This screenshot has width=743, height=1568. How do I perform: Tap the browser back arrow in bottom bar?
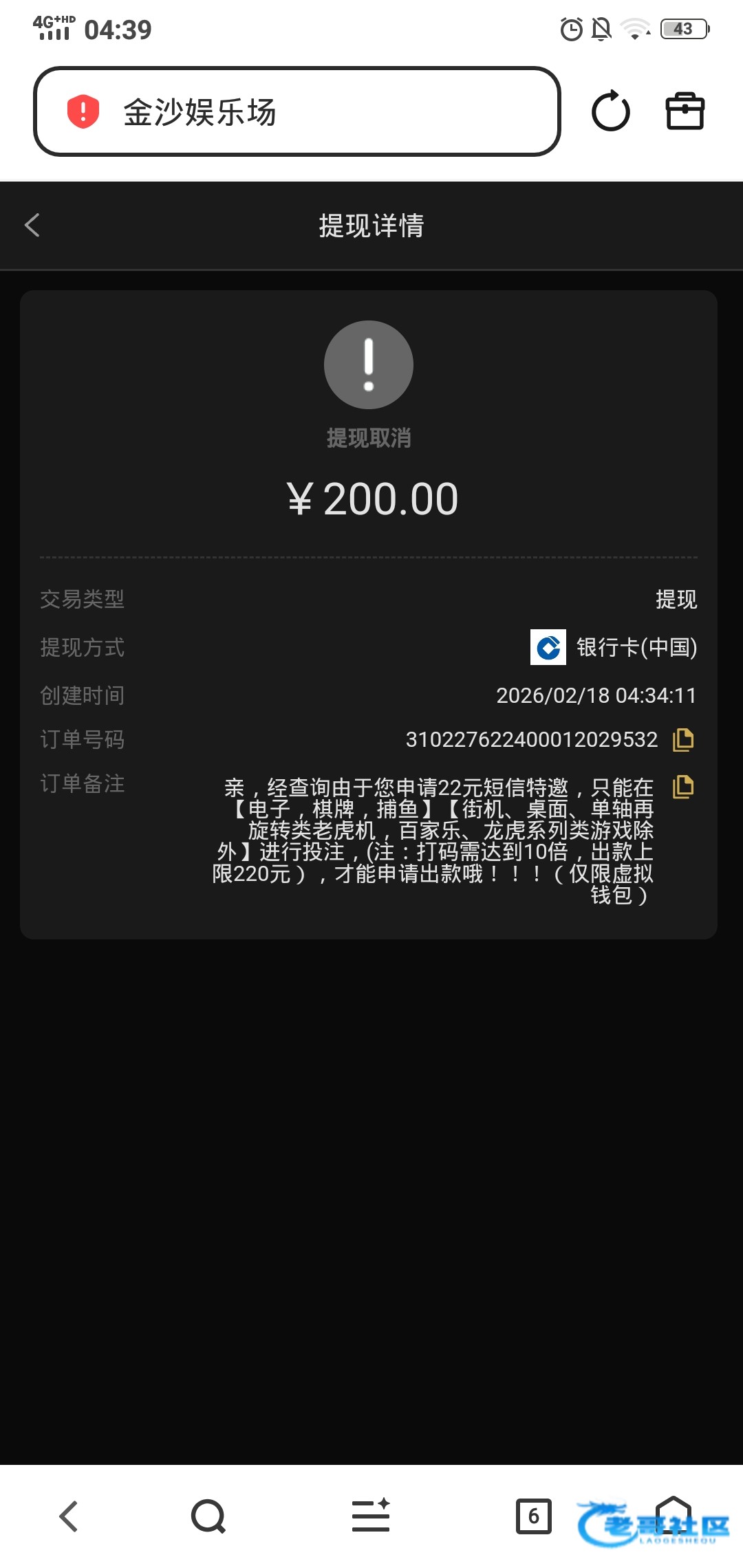[x=69, y=1516]
